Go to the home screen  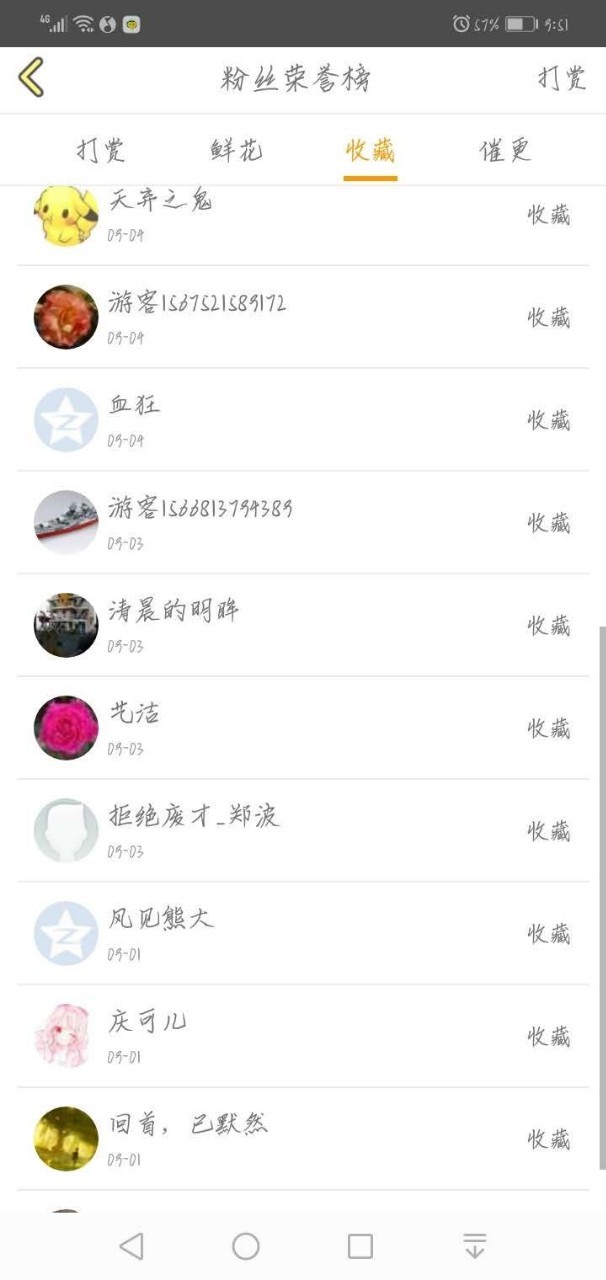coord(246,1246)
